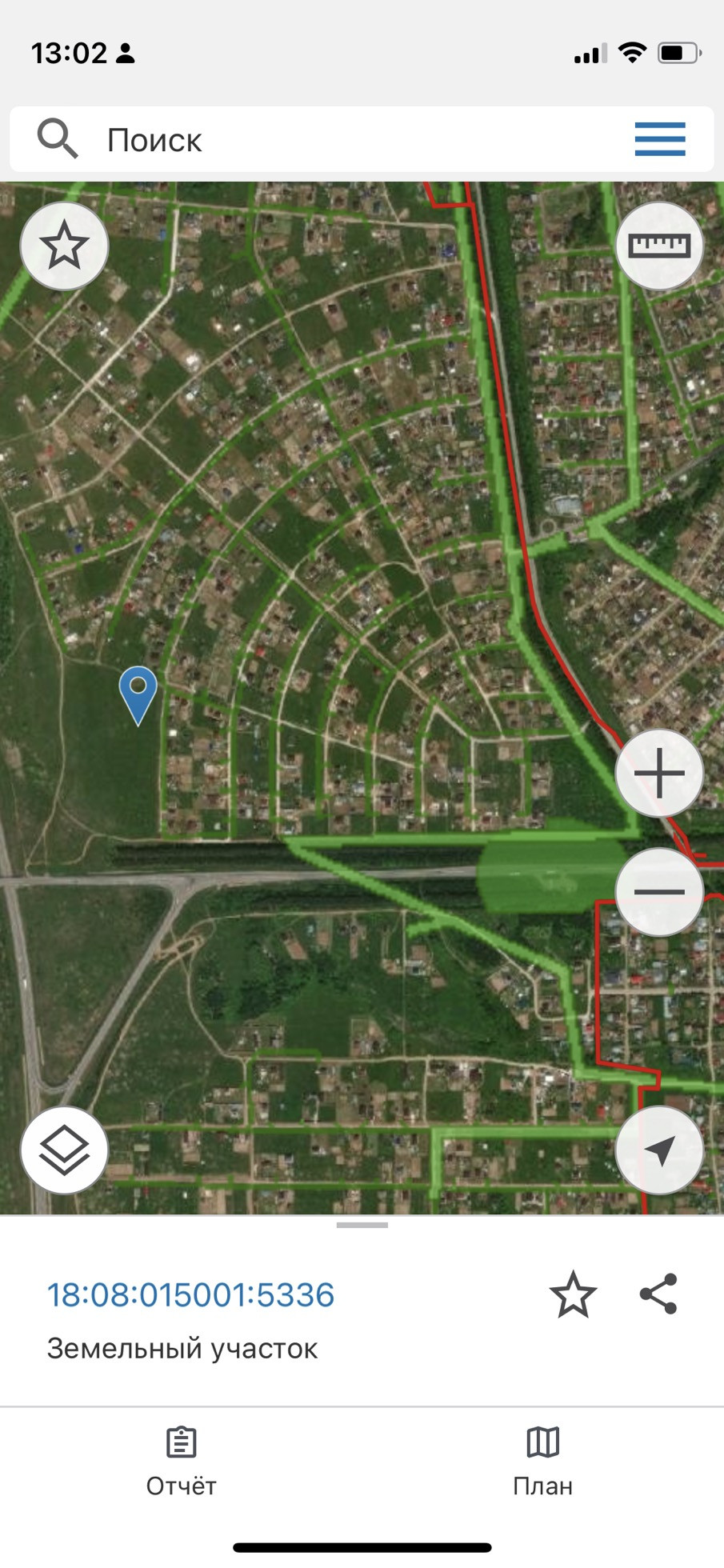This screenshot has height=1568, width=724.
Task: Open the map layers selector
Action: [64, 1150]
